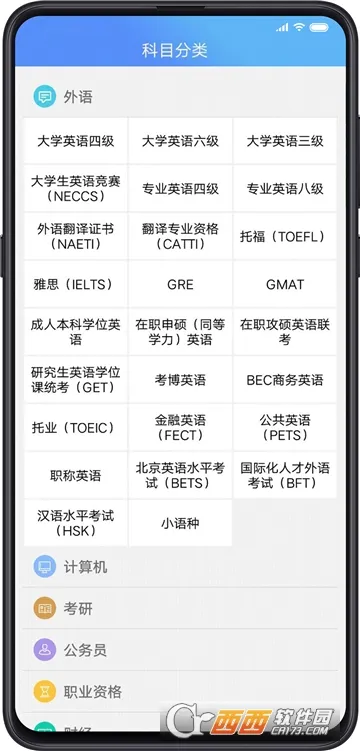This screenshot has height=751, width=360.
Task: Select 大学英语四级 subject
Action: [76, 141]
